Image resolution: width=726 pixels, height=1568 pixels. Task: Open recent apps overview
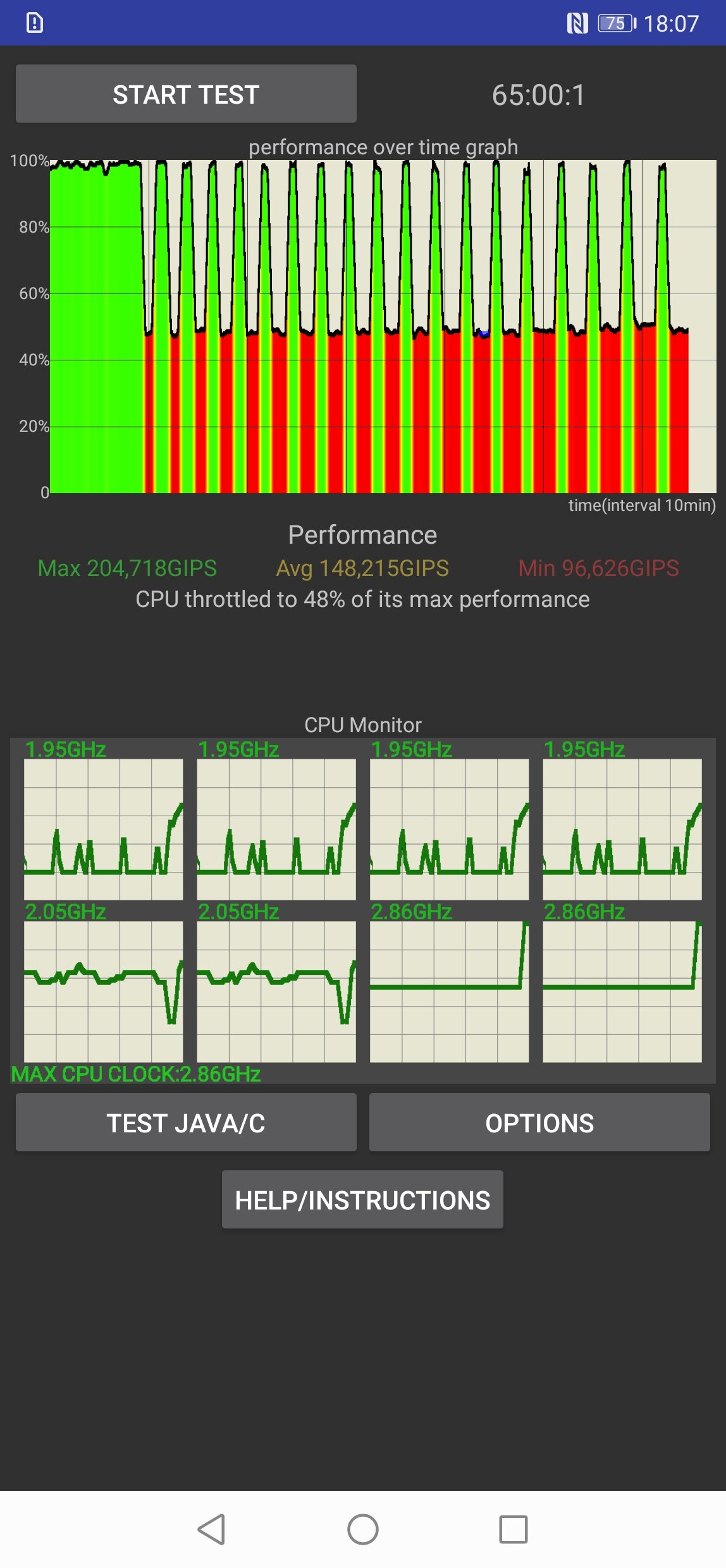514,1529
